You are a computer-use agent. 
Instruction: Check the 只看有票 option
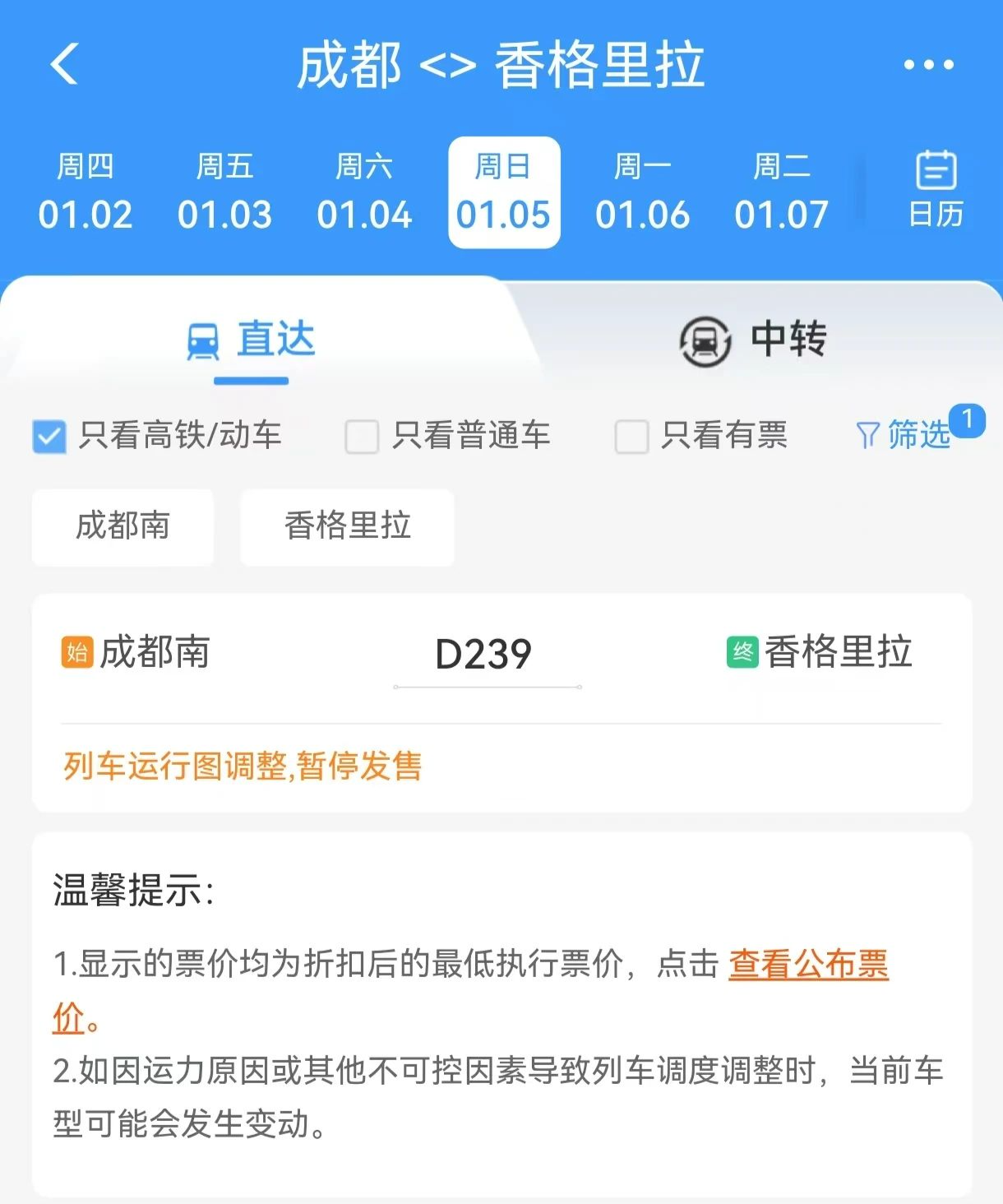[630, 438]
